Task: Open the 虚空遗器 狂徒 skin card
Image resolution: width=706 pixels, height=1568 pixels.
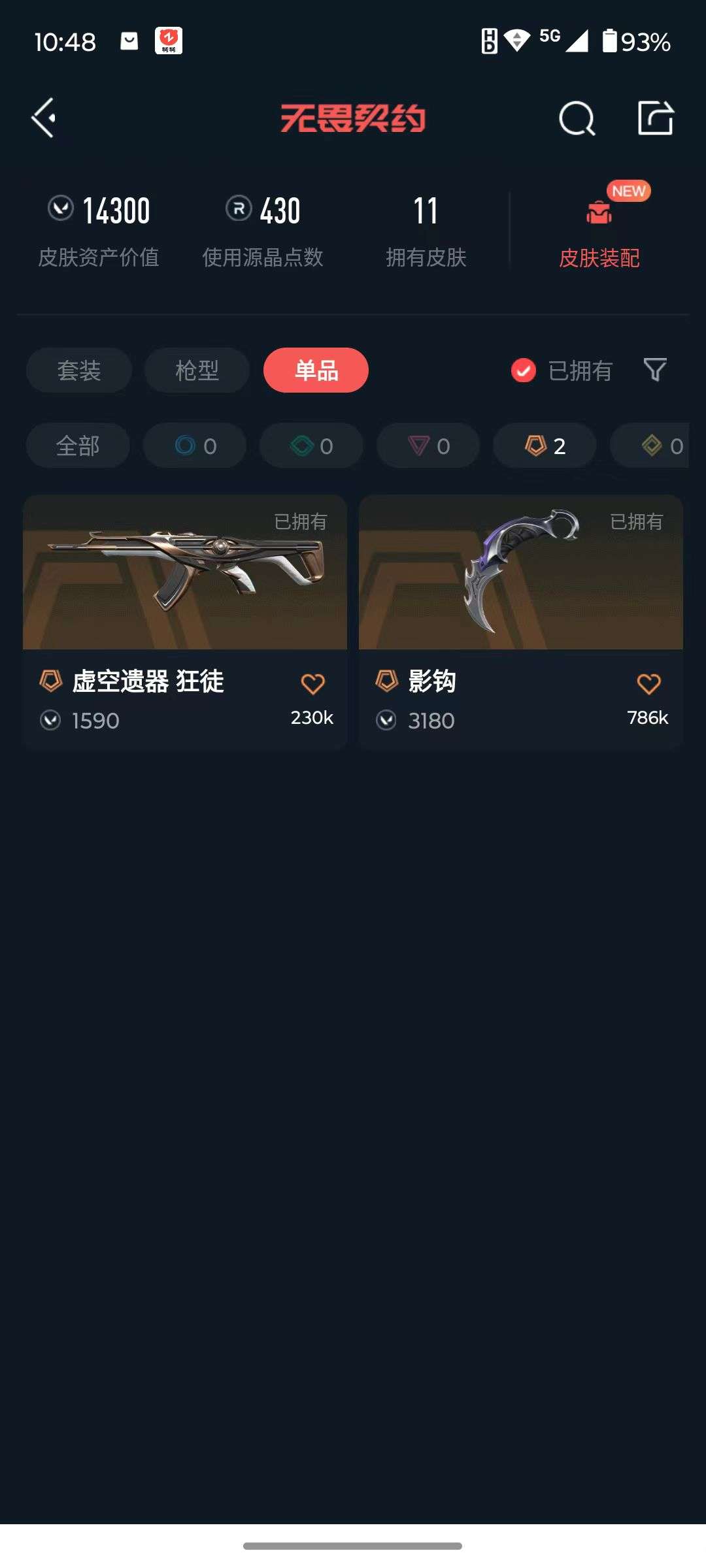Action: coord(185,573)
